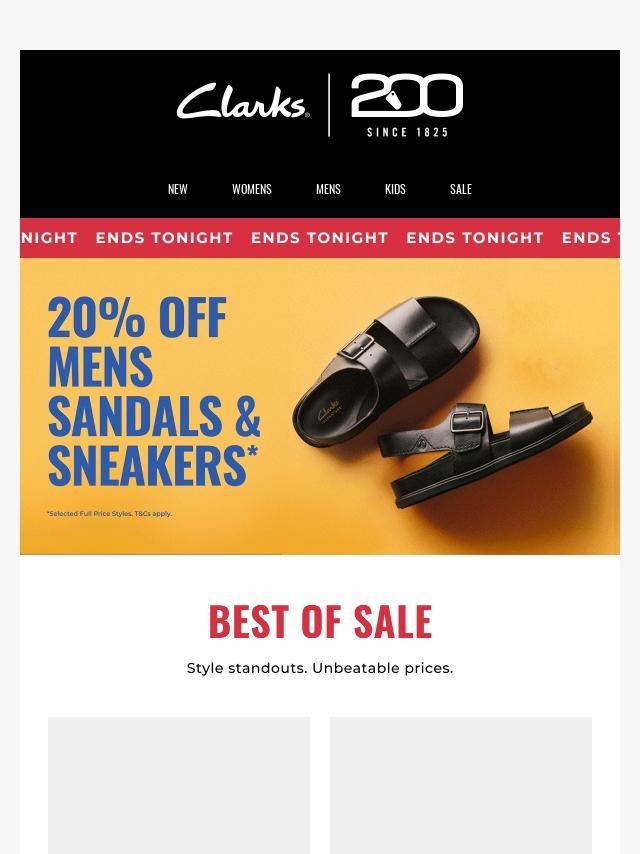The height and width of the screenshot is (854, 640).
Task: Open the SALE link in header
Action: (x=460, y=189)
